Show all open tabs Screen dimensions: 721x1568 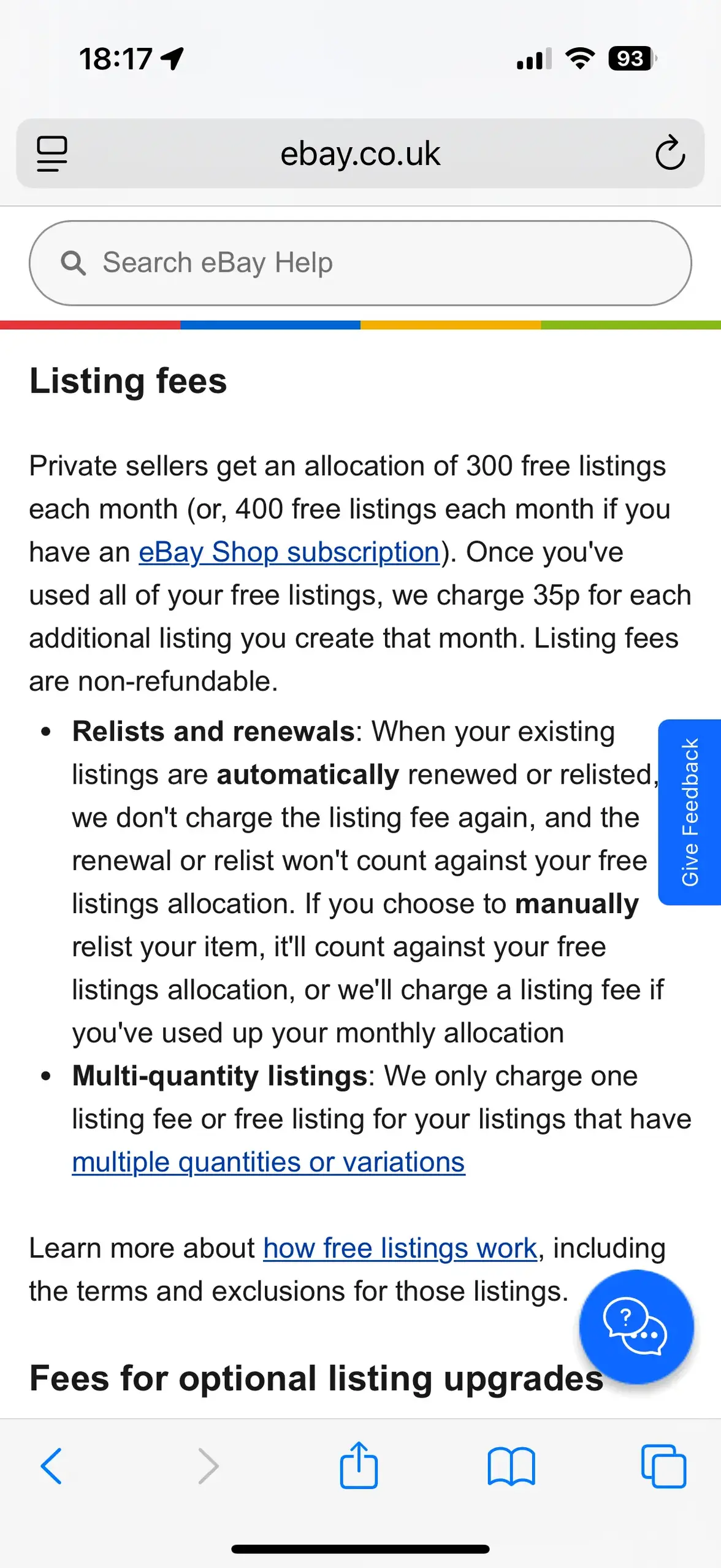(x=663, y=1466)
